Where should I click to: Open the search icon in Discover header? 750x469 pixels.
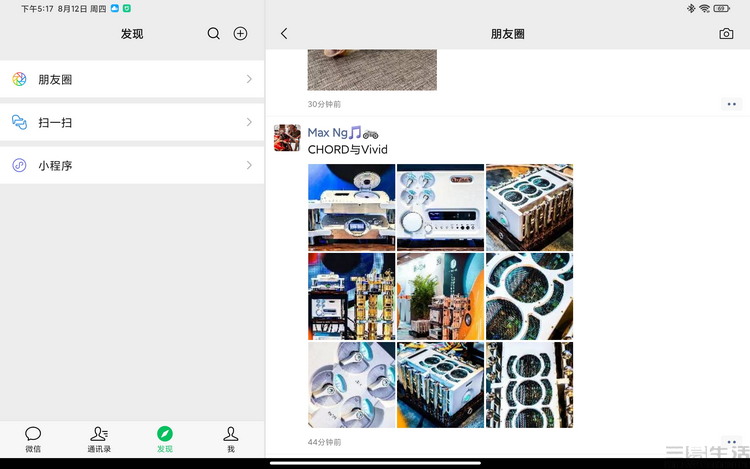pyautogui.click(x=213, y=33)
